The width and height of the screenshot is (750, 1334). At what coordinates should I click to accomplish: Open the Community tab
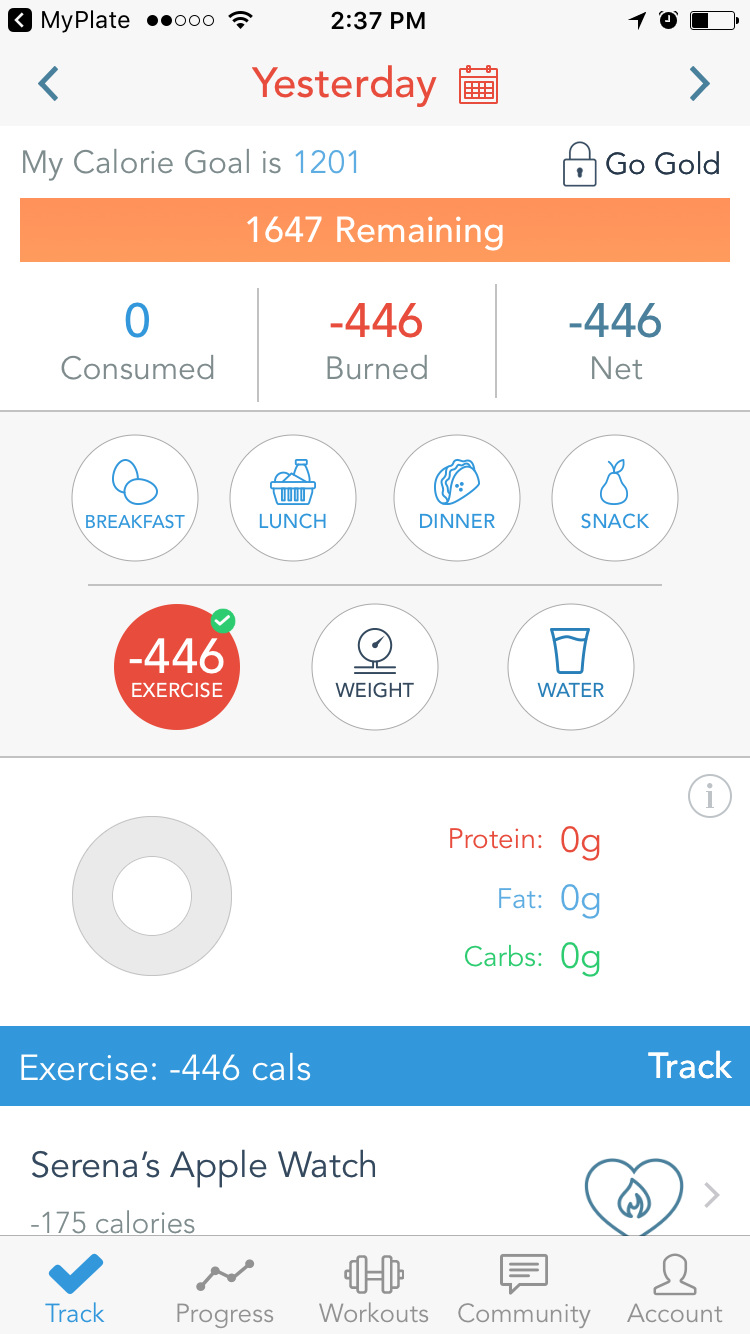(524, 1290)
